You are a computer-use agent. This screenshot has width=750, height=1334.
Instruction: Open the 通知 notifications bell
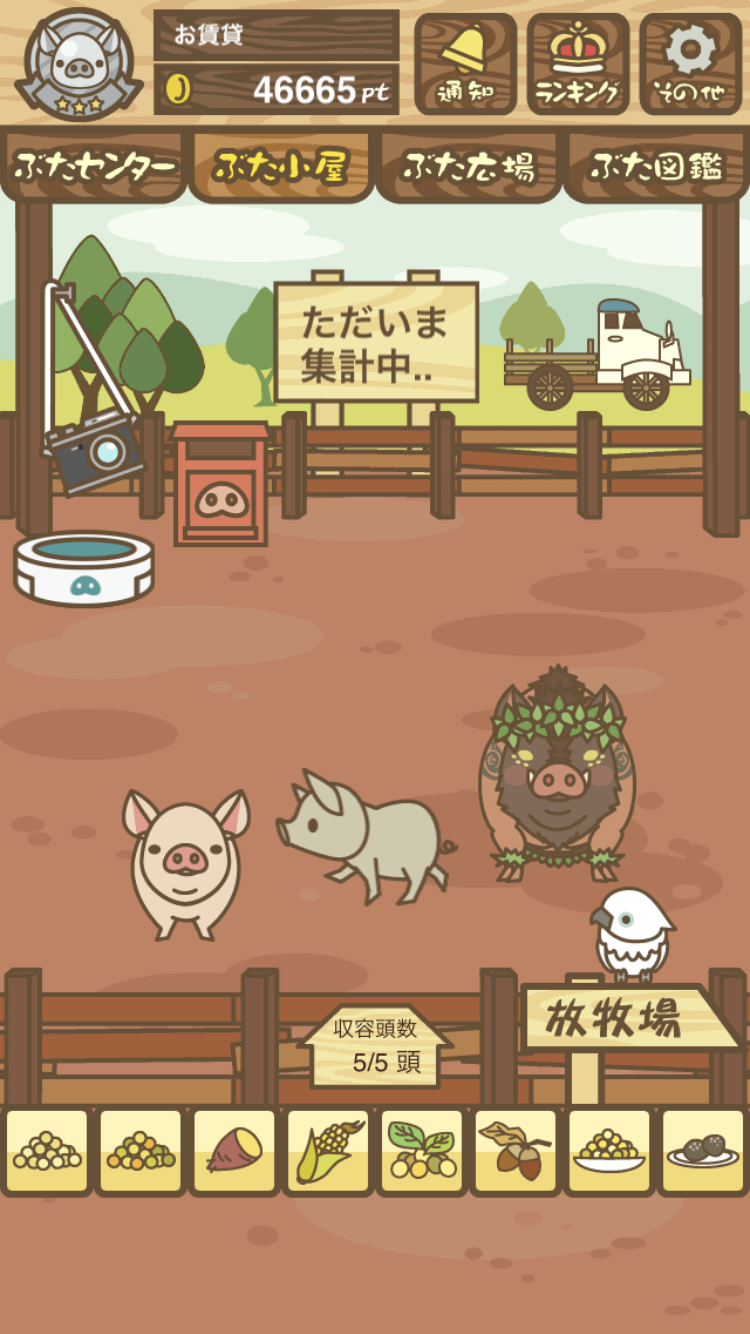[x=466, y=64]
